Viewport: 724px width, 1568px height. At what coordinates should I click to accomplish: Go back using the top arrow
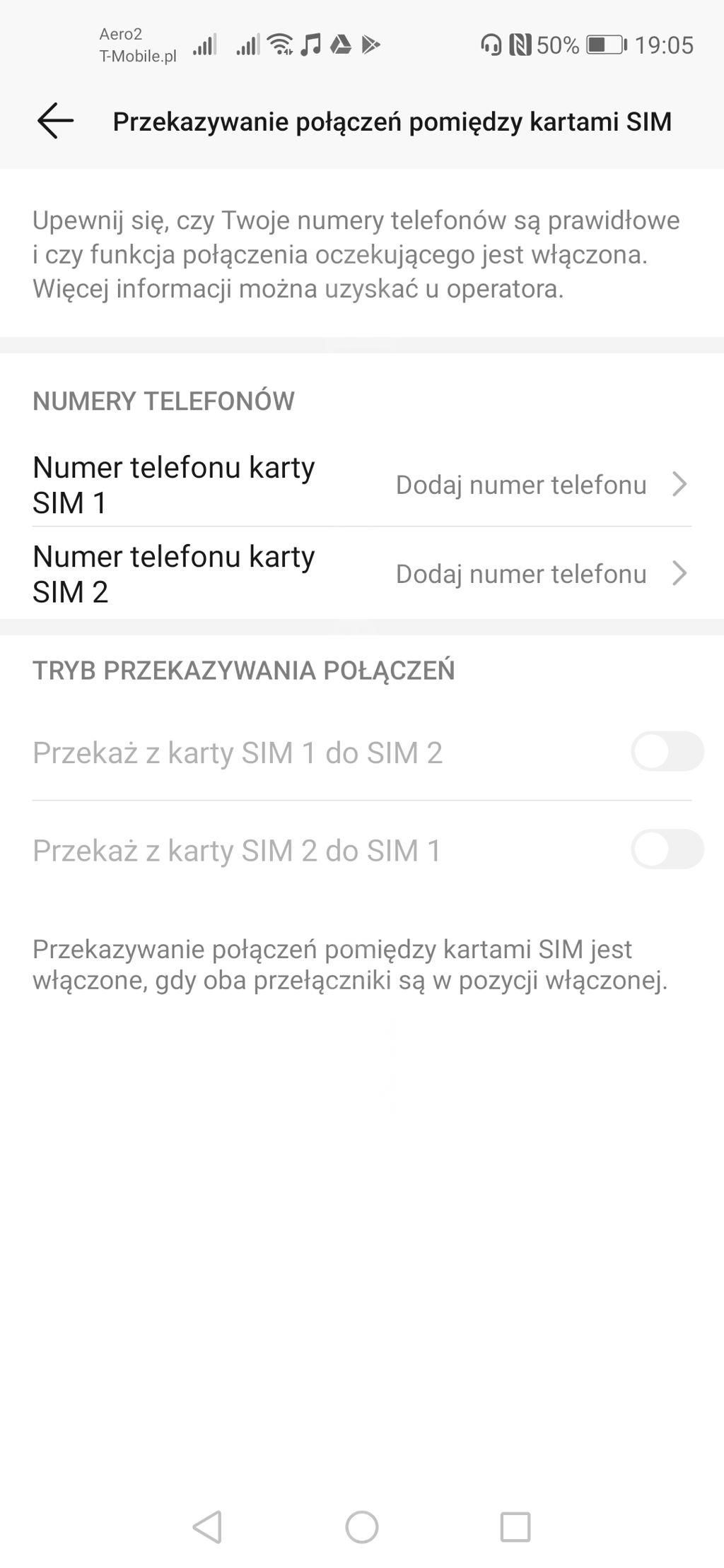click(55, 121)
